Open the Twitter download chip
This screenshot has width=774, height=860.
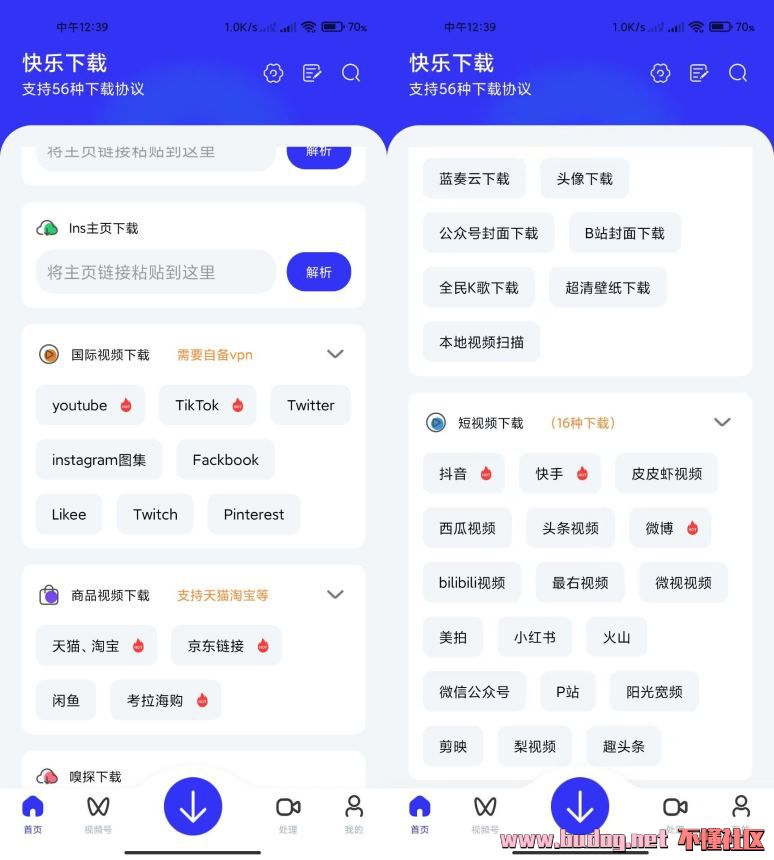coord(310,405)
